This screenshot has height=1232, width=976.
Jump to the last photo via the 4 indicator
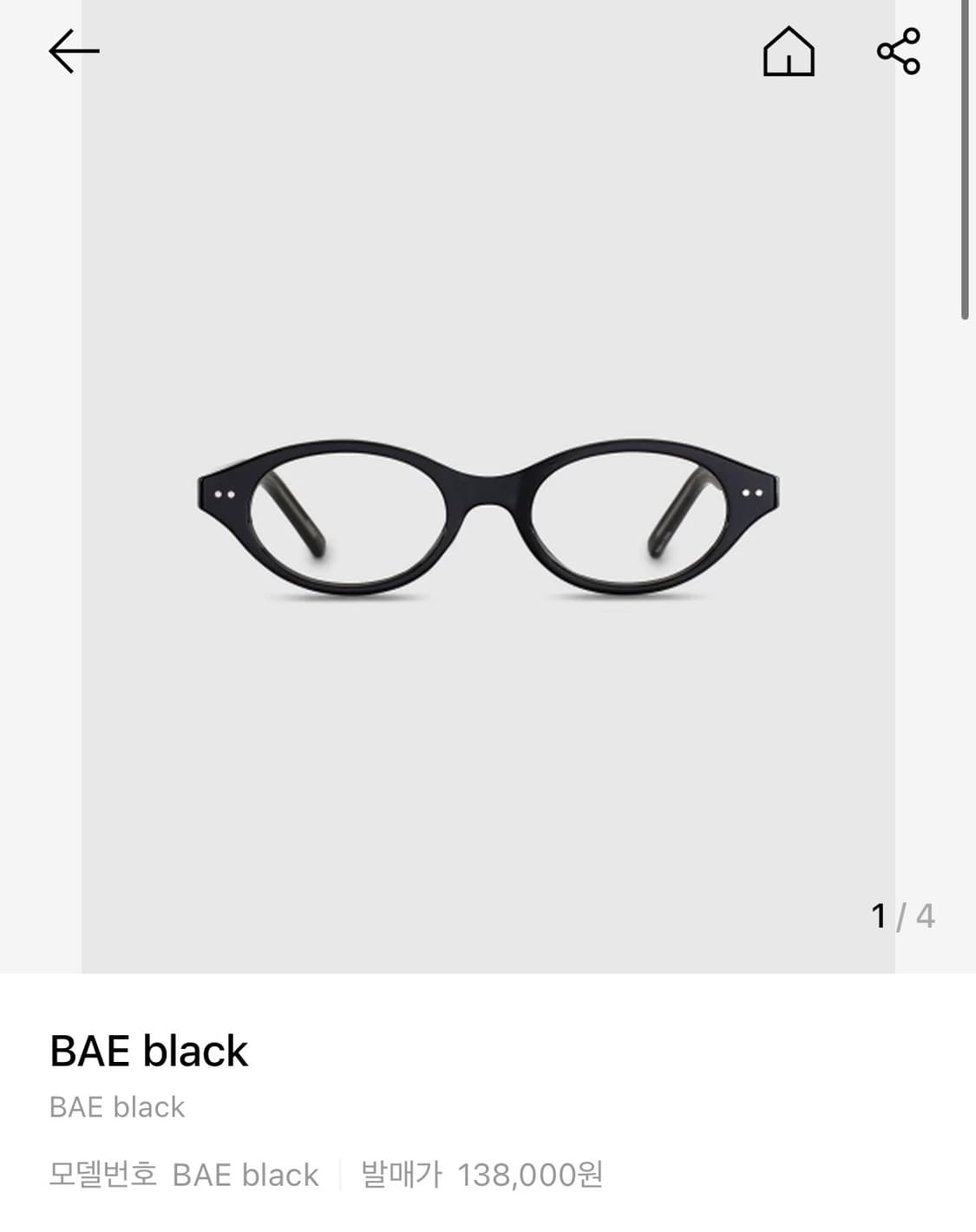[x=925, y=914]
